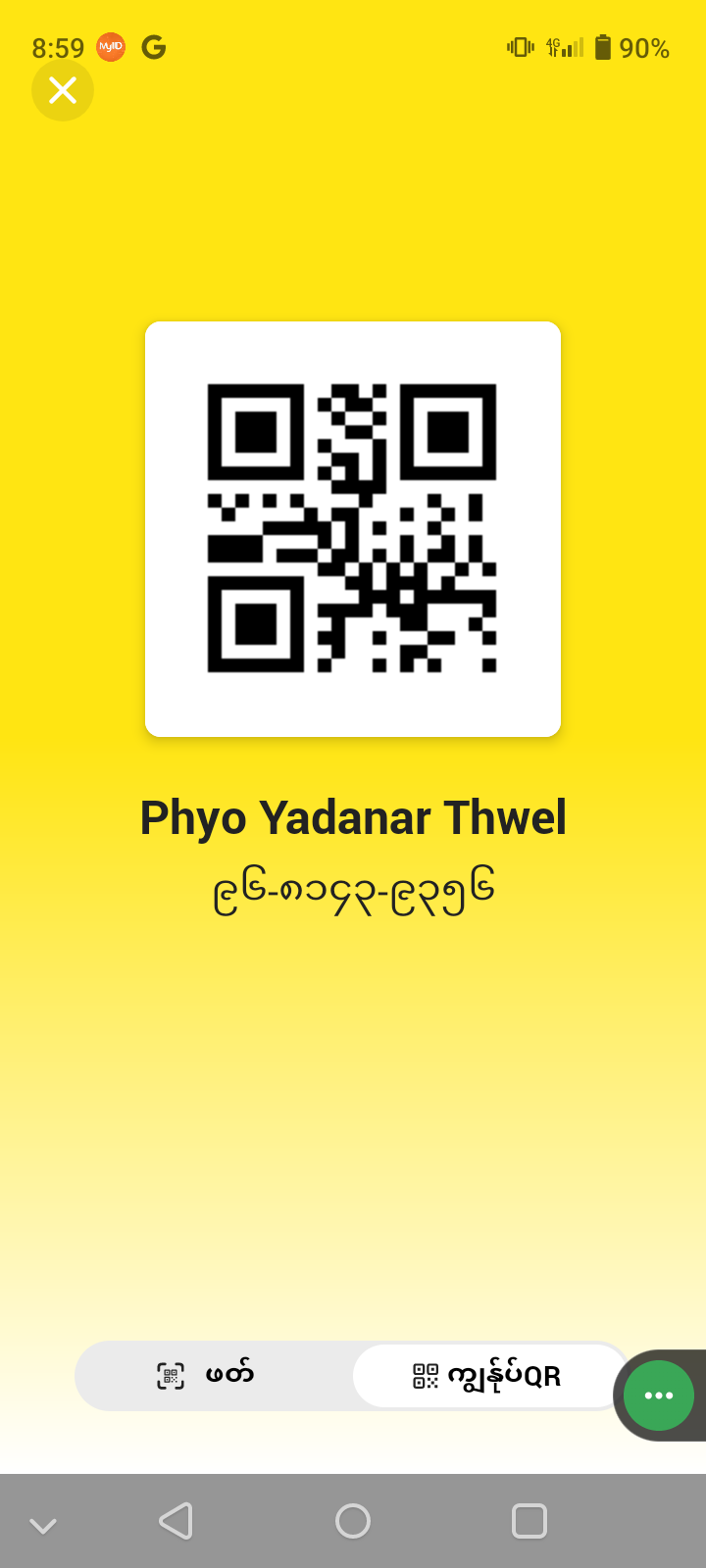Viewport: 706px width, 1568px height.
Task: Go to the phone's home screen
Action: (x=353, y=1521)
